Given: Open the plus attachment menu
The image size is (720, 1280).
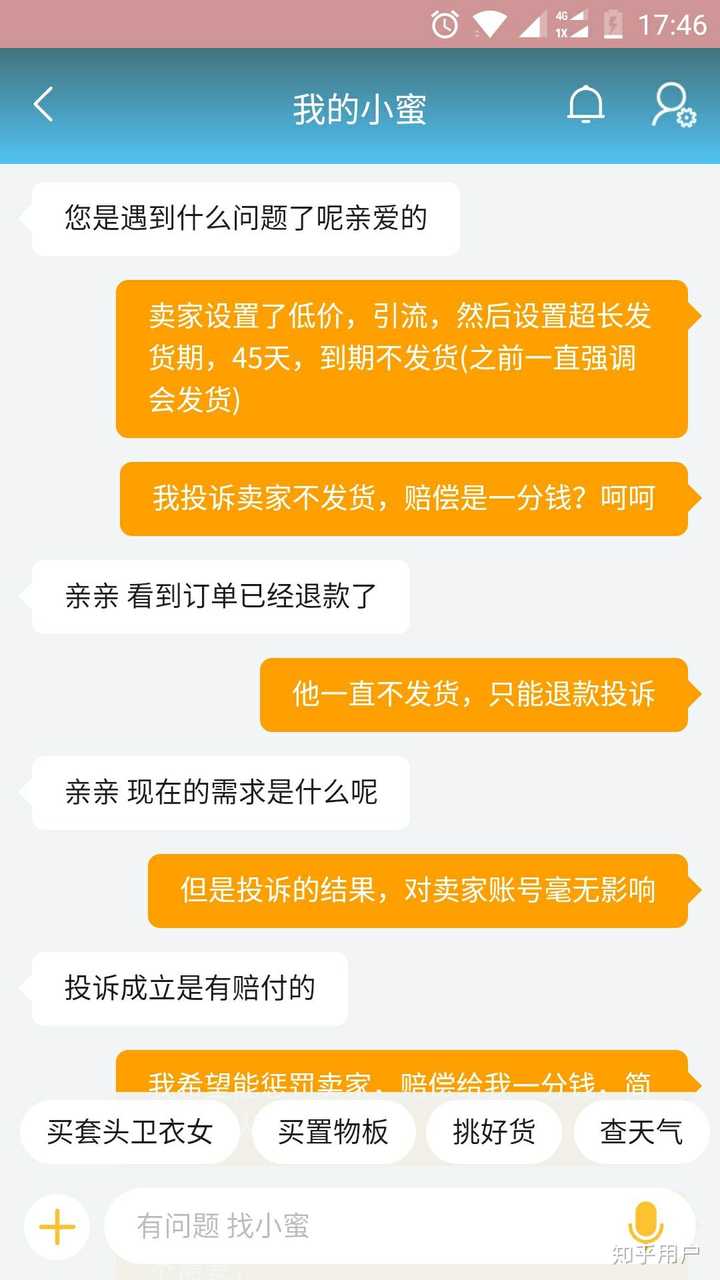Looking at the screenshot, I should tap(57, 1226).
